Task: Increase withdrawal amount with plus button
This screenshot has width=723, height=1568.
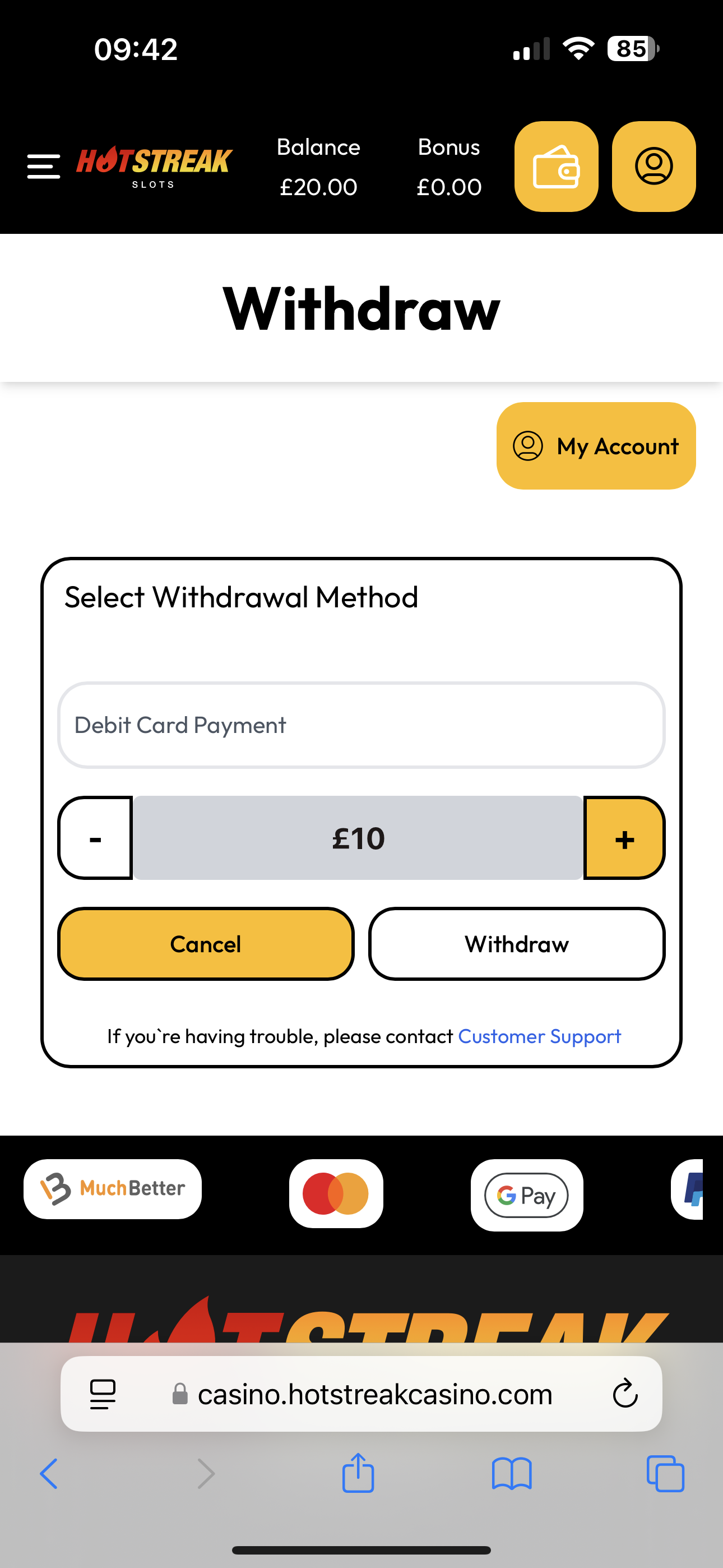Action: click(624, 838)
